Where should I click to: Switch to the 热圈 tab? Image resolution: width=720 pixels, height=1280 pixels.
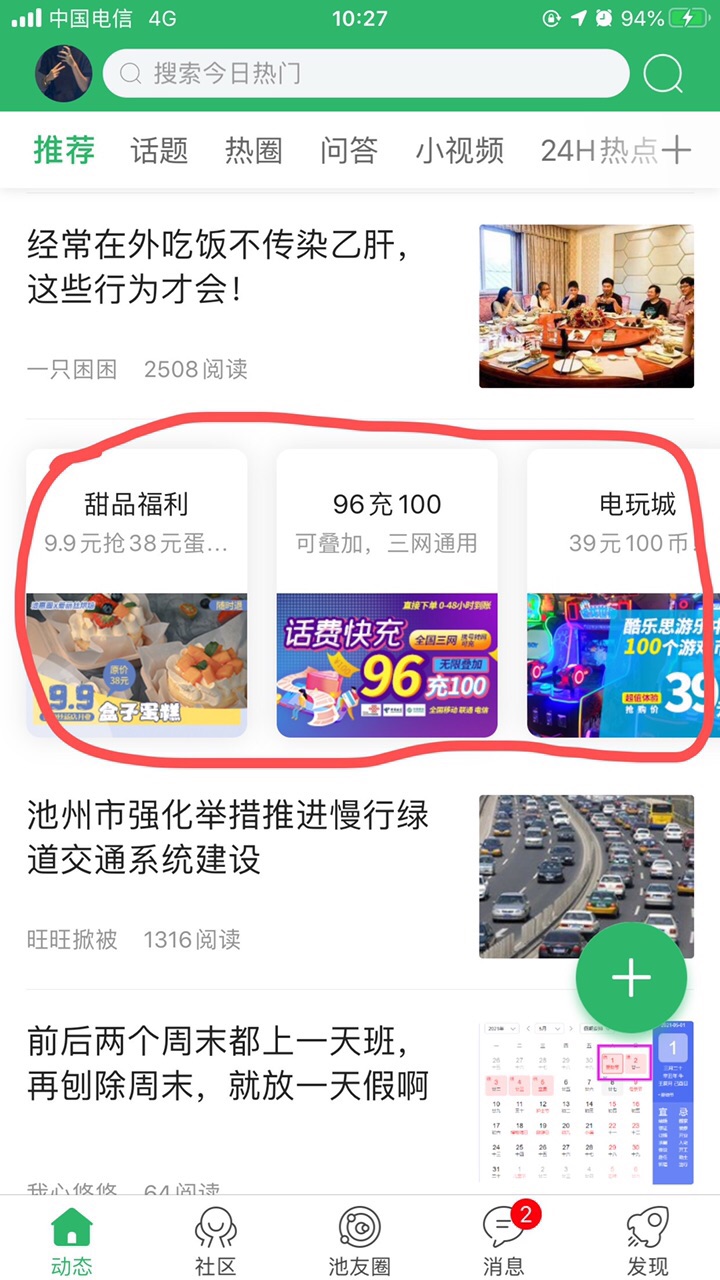254,151
